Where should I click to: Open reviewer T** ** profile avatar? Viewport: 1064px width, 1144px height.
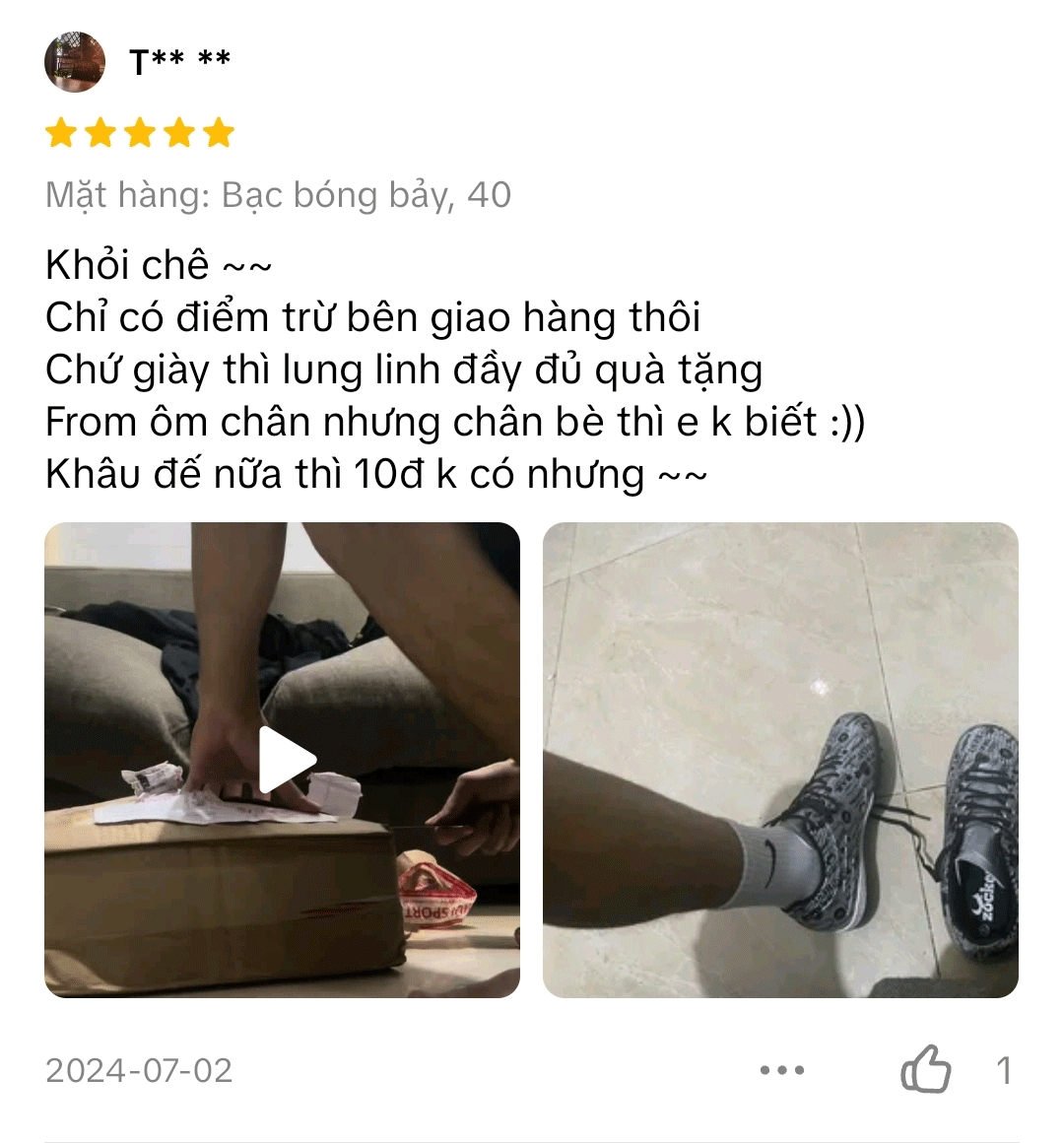pos(75,62)
